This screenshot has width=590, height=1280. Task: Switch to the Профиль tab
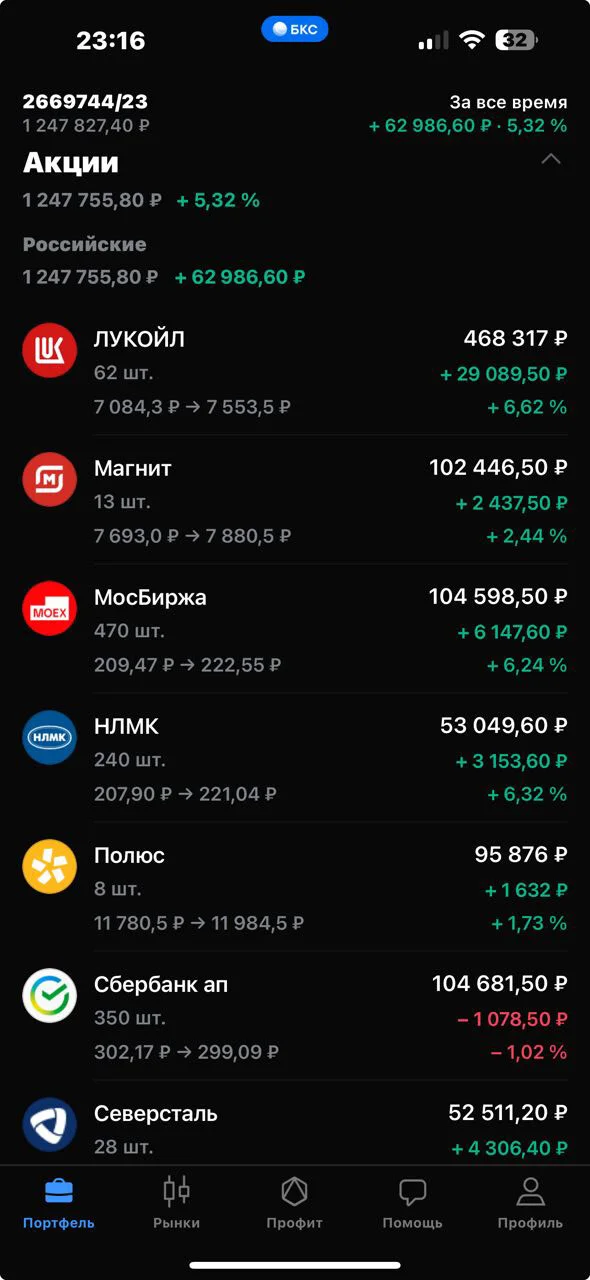click(x=530, y=1203)
